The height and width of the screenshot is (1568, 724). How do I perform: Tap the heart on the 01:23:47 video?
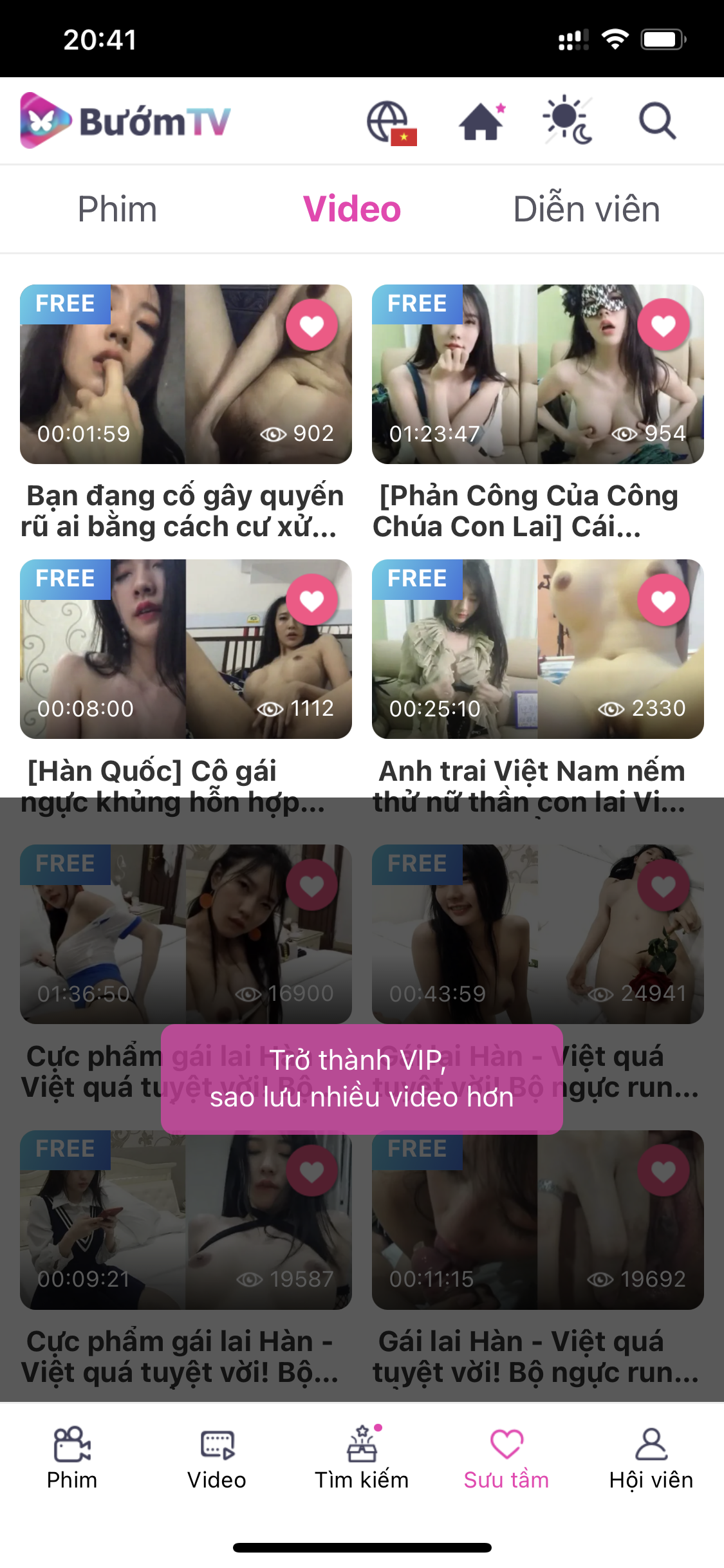tap(664, 325)
